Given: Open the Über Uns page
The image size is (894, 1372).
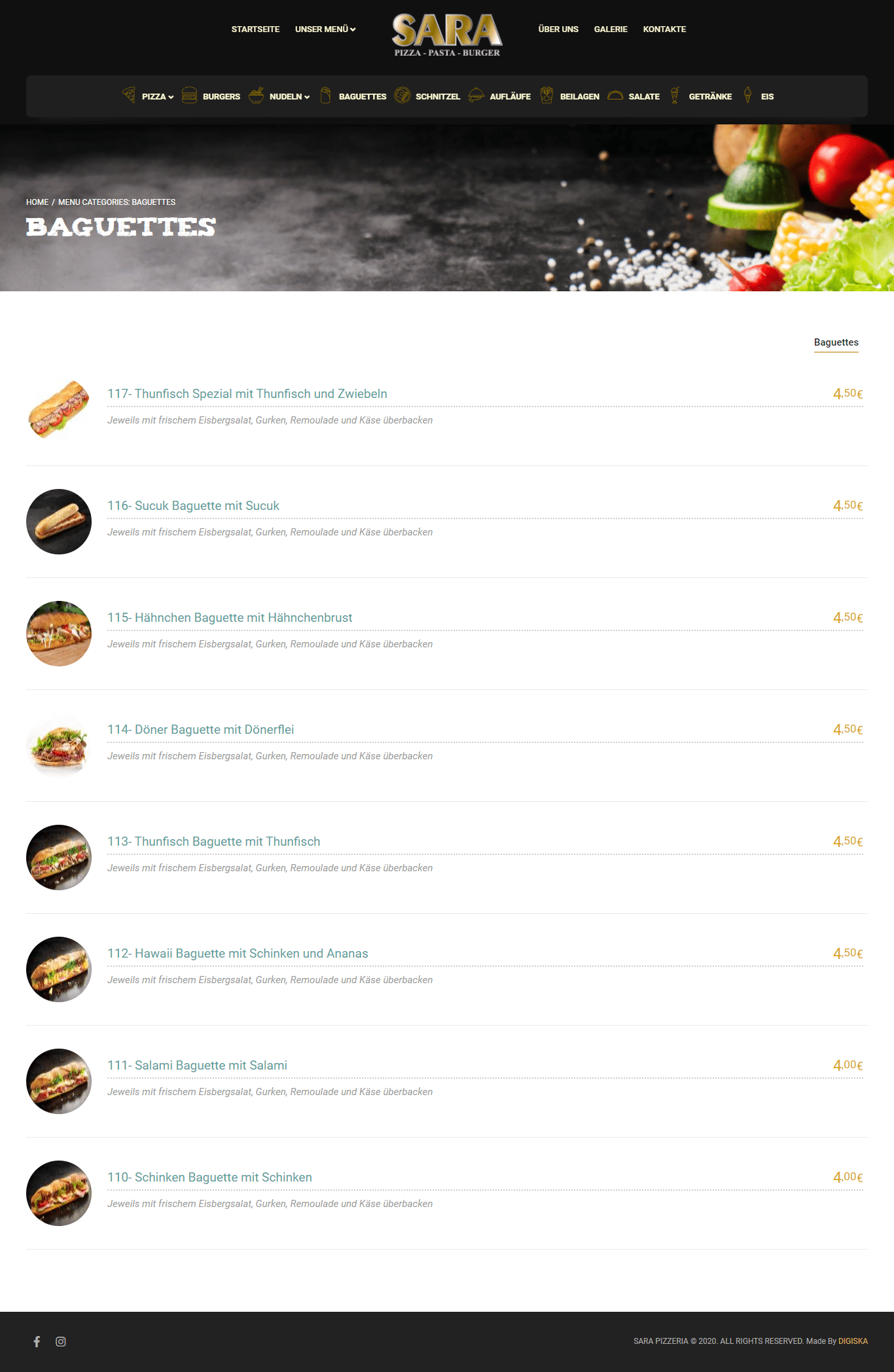Looking at the screenshot, I should pyautogui.click(x=558, y=29).
